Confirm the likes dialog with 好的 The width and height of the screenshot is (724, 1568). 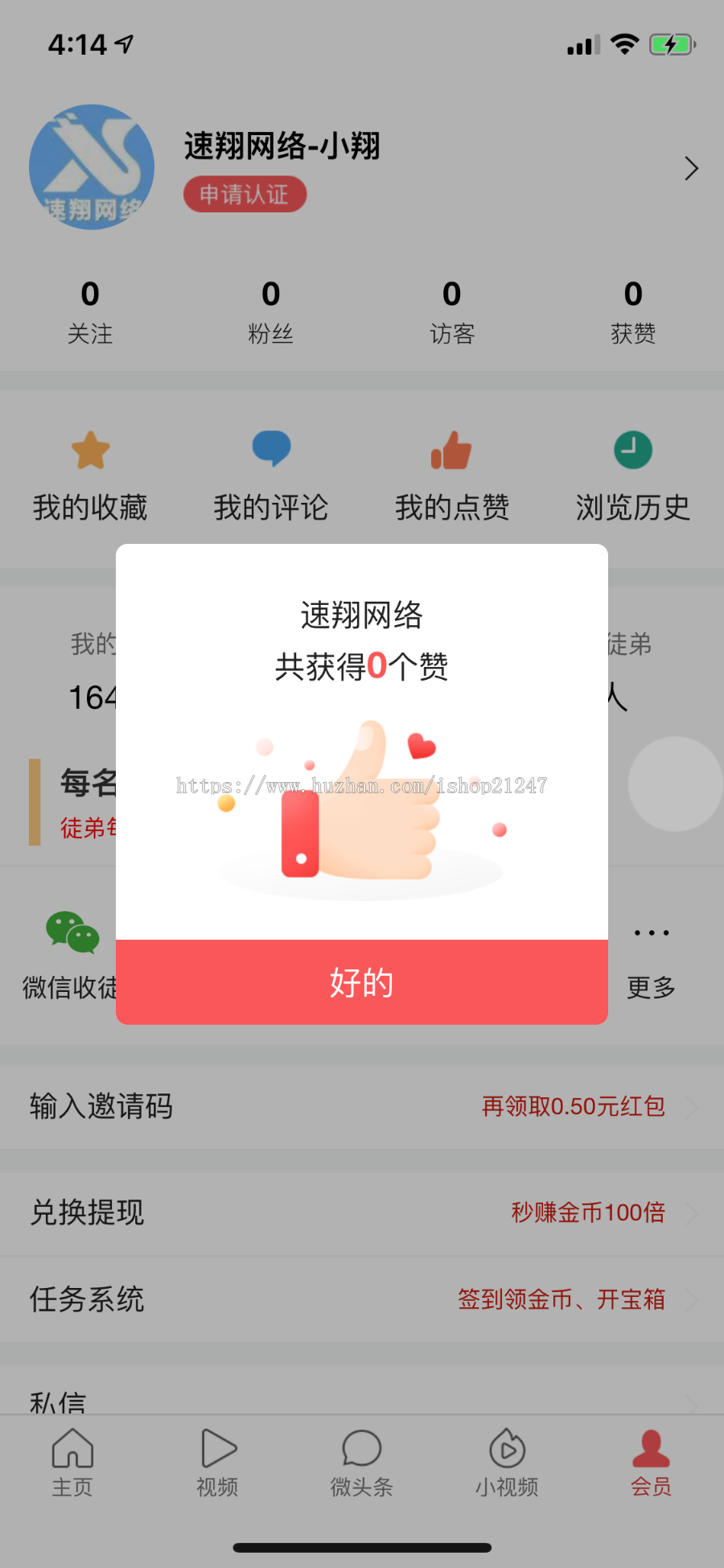tap(361, 982)
